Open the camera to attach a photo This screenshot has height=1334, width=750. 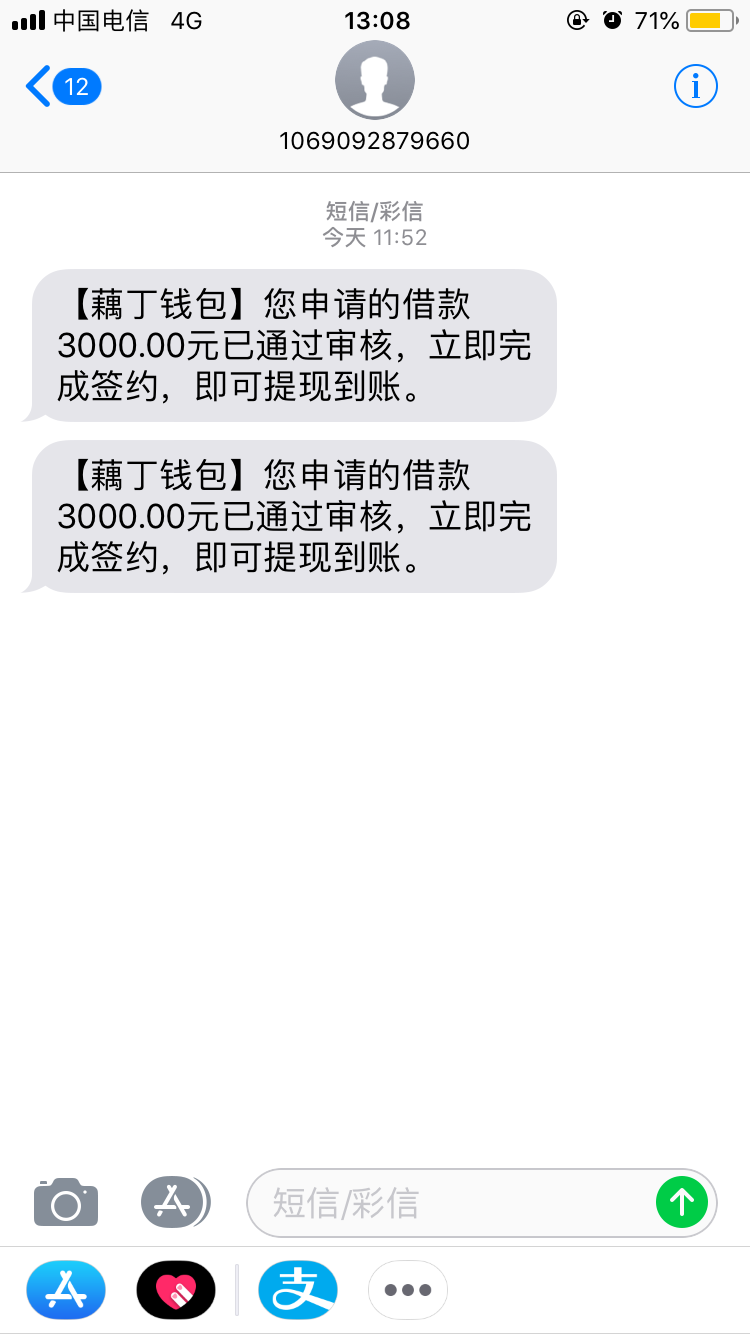click(66, 1202)
